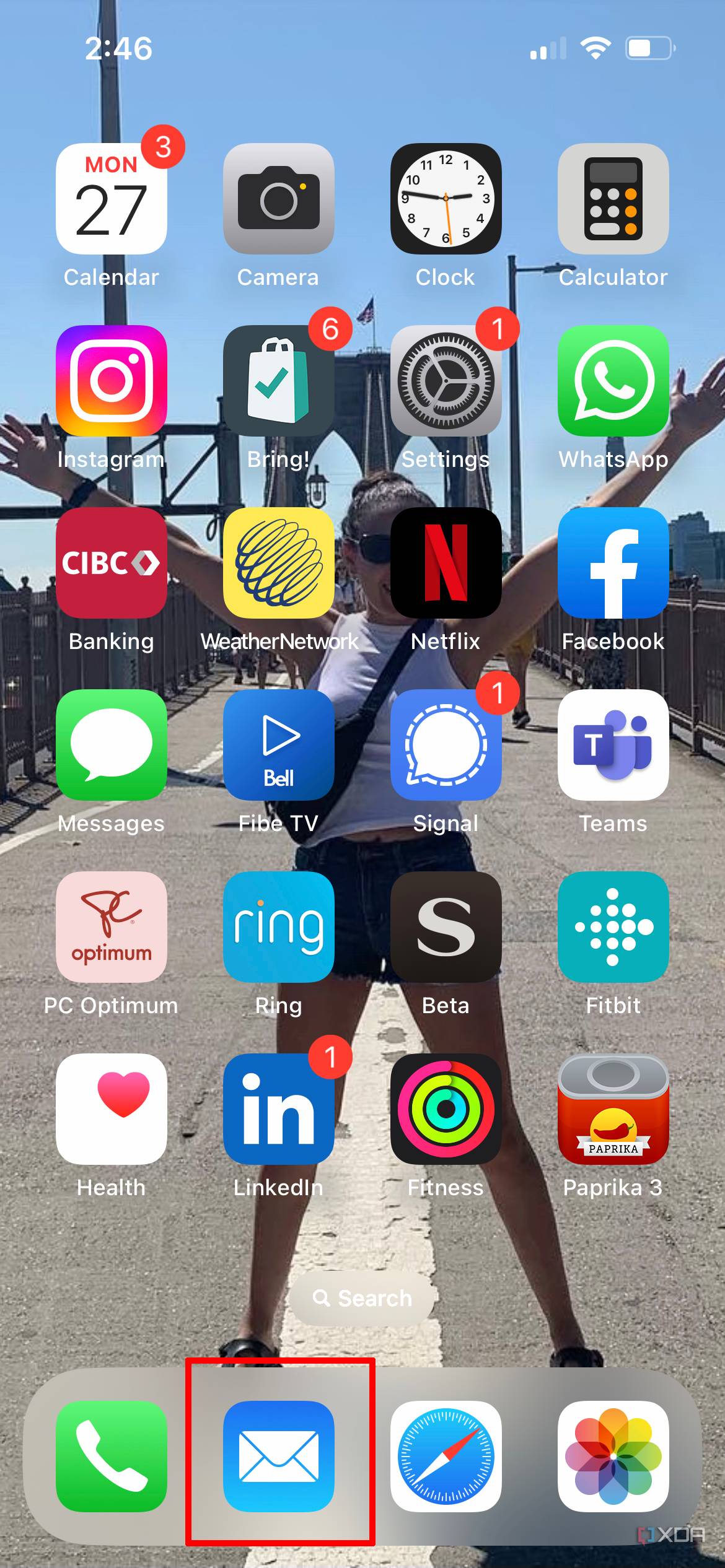This screenshot has height=1568, width=725.
Task: Open the Ring app
Action: click(278, 927)
